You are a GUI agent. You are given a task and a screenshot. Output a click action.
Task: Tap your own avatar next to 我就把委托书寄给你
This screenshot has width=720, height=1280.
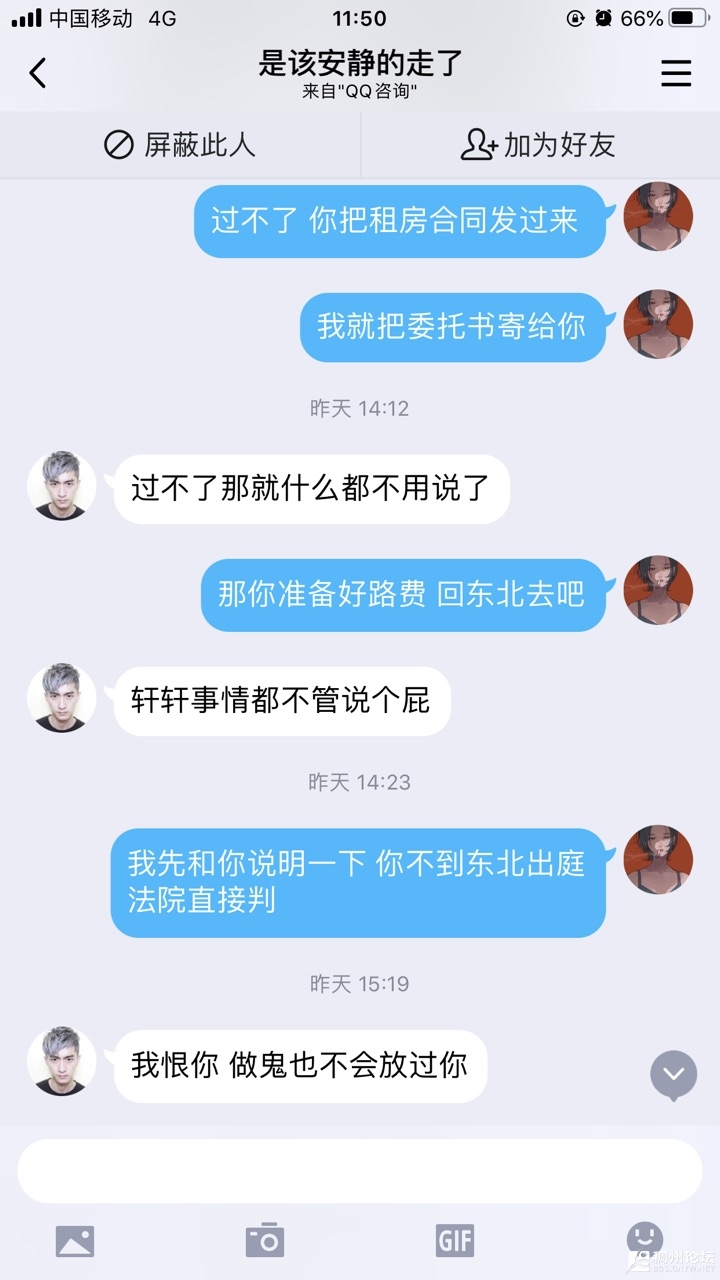[658, 324]
